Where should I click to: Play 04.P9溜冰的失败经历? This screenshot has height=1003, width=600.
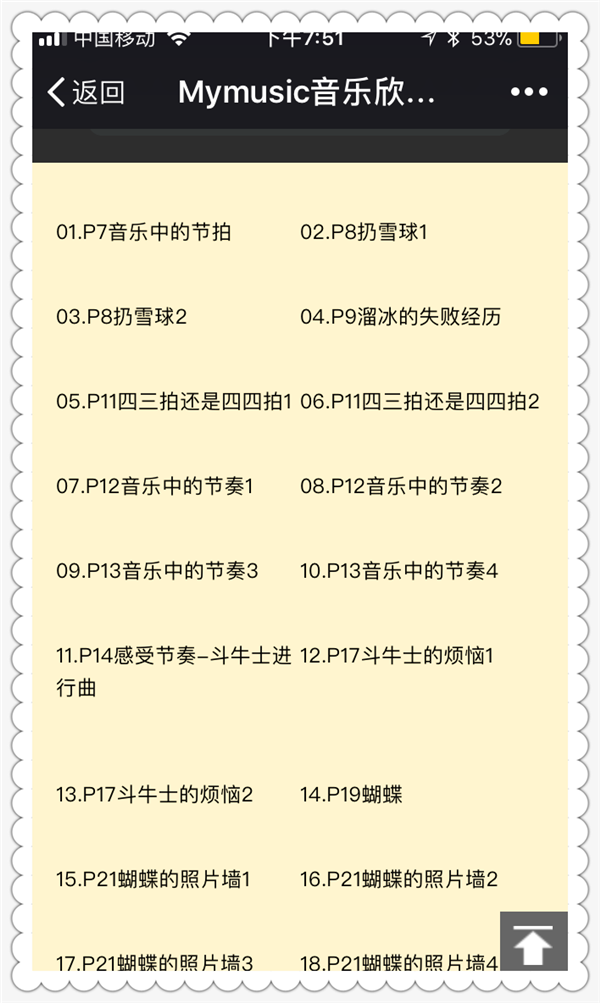400,316
